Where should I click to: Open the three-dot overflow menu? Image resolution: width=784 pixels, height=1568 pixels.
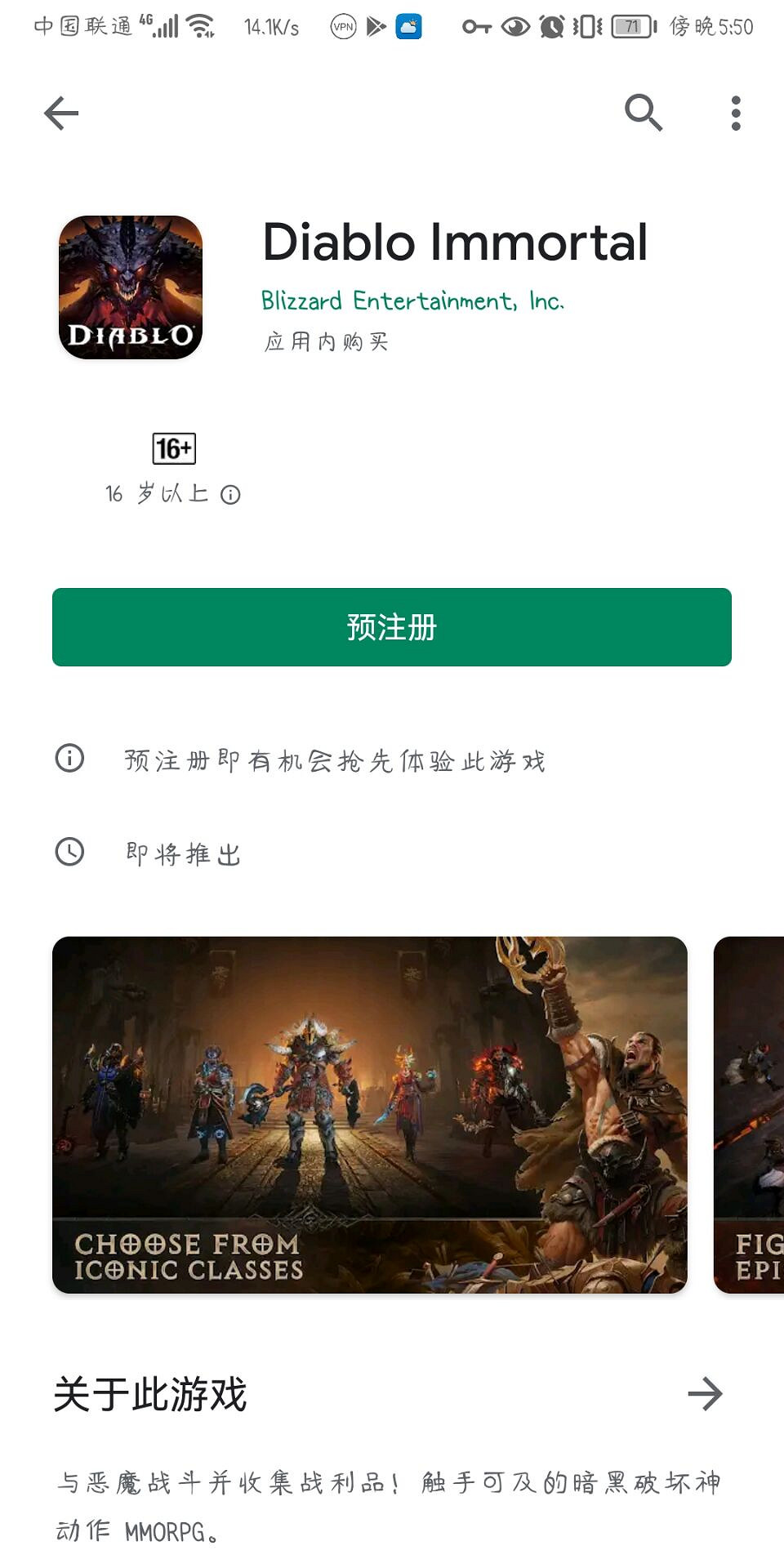click(736, 113)
